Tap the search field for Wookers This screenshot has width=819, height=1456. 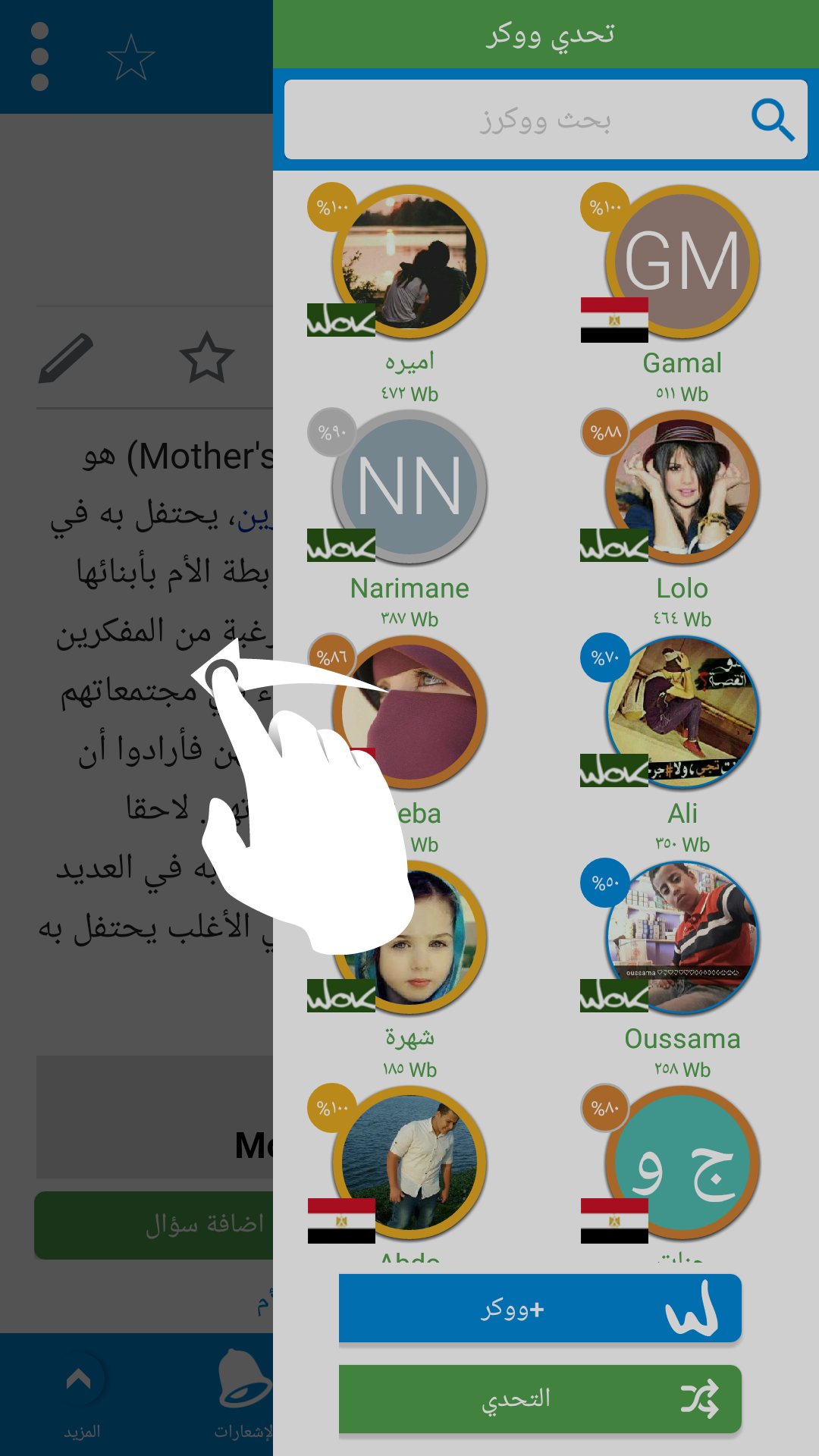pos(545,119)
